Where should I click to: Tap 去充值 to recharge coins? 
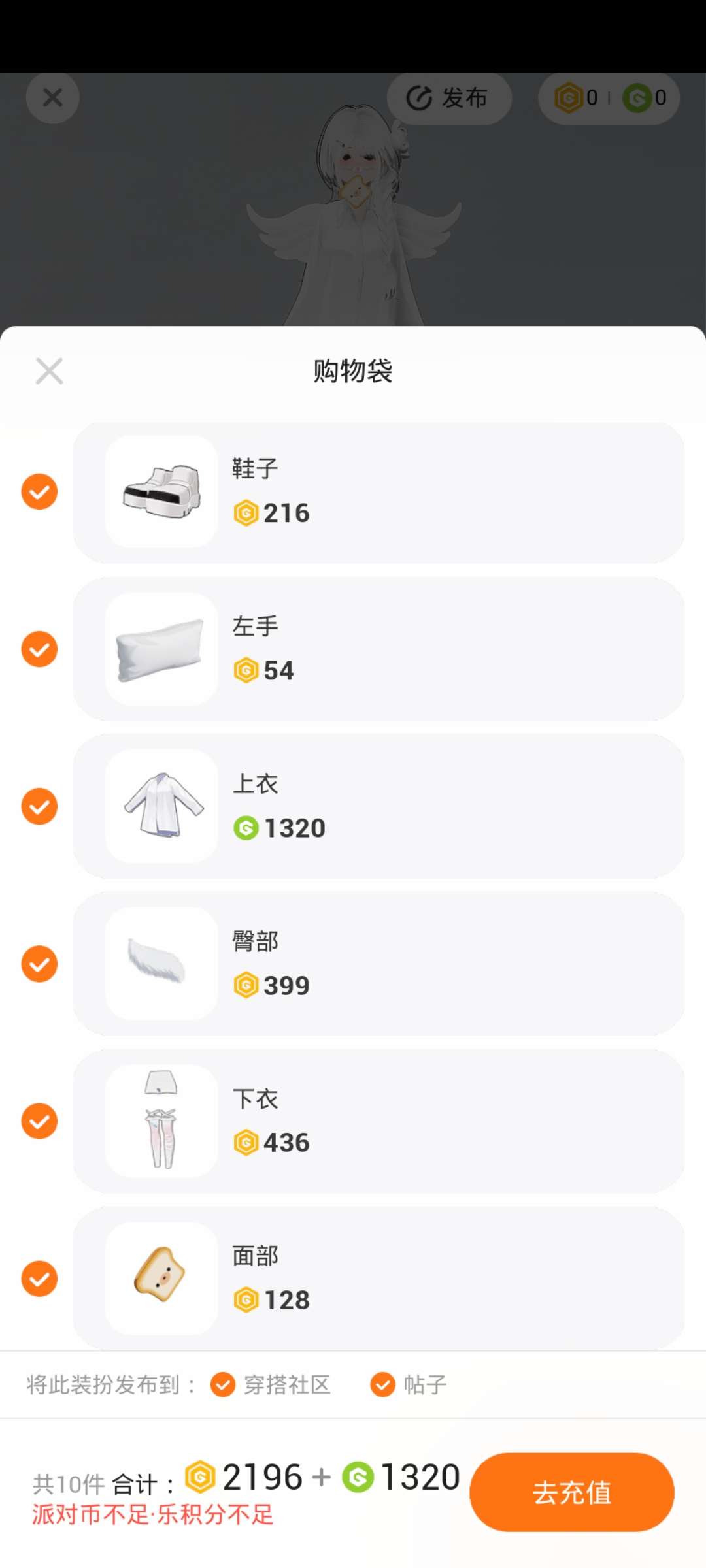[x=571, y=1492]
